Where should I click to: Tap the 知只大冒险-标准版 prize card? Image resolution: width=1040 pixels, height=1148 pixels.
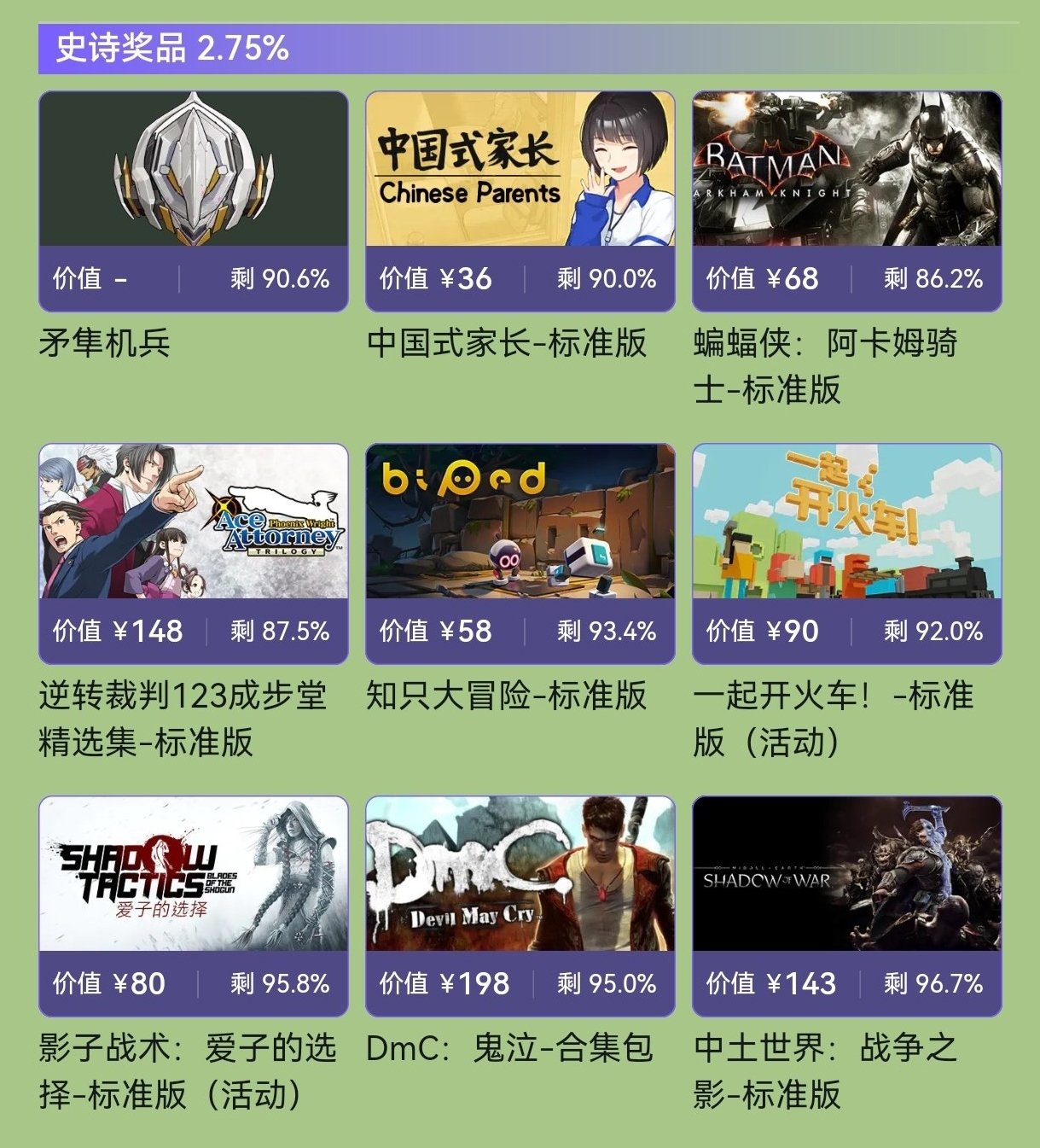[x=520, y=522]
